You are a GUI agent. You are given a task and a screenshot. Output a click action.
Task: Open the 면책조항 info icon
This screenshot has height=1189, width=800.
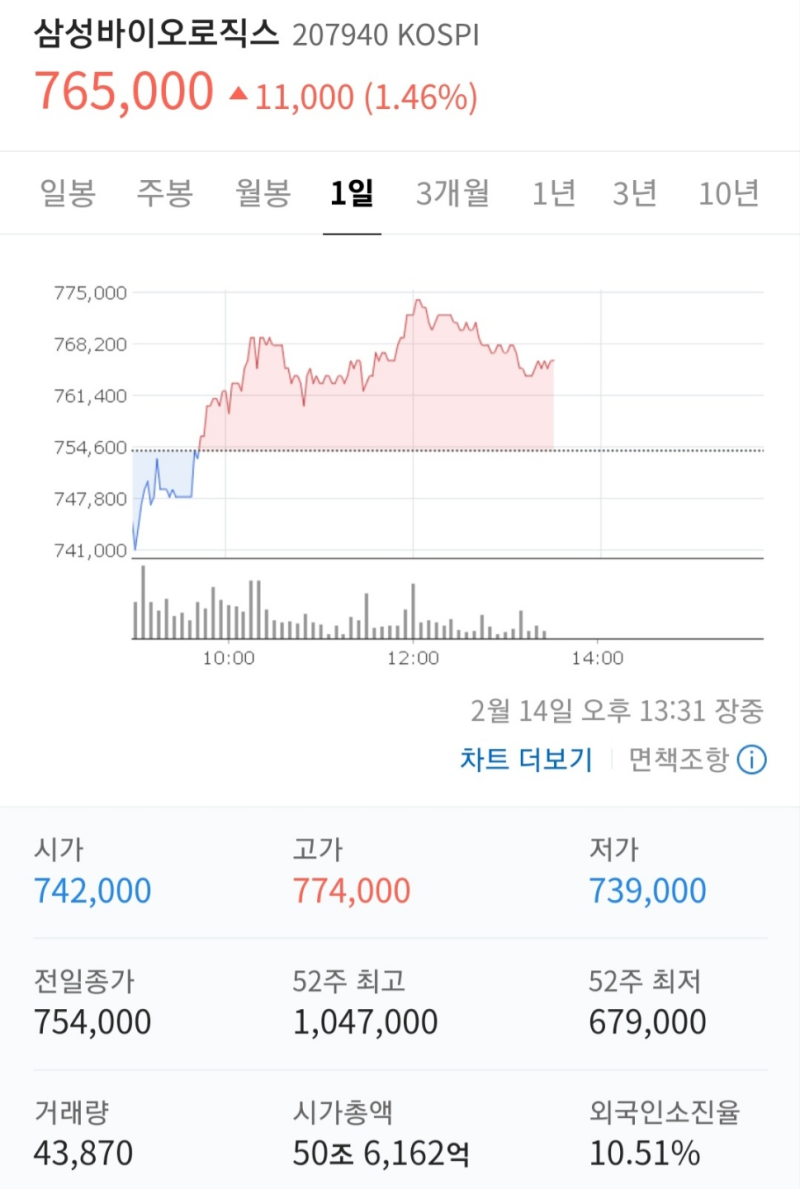coord(749,760)
